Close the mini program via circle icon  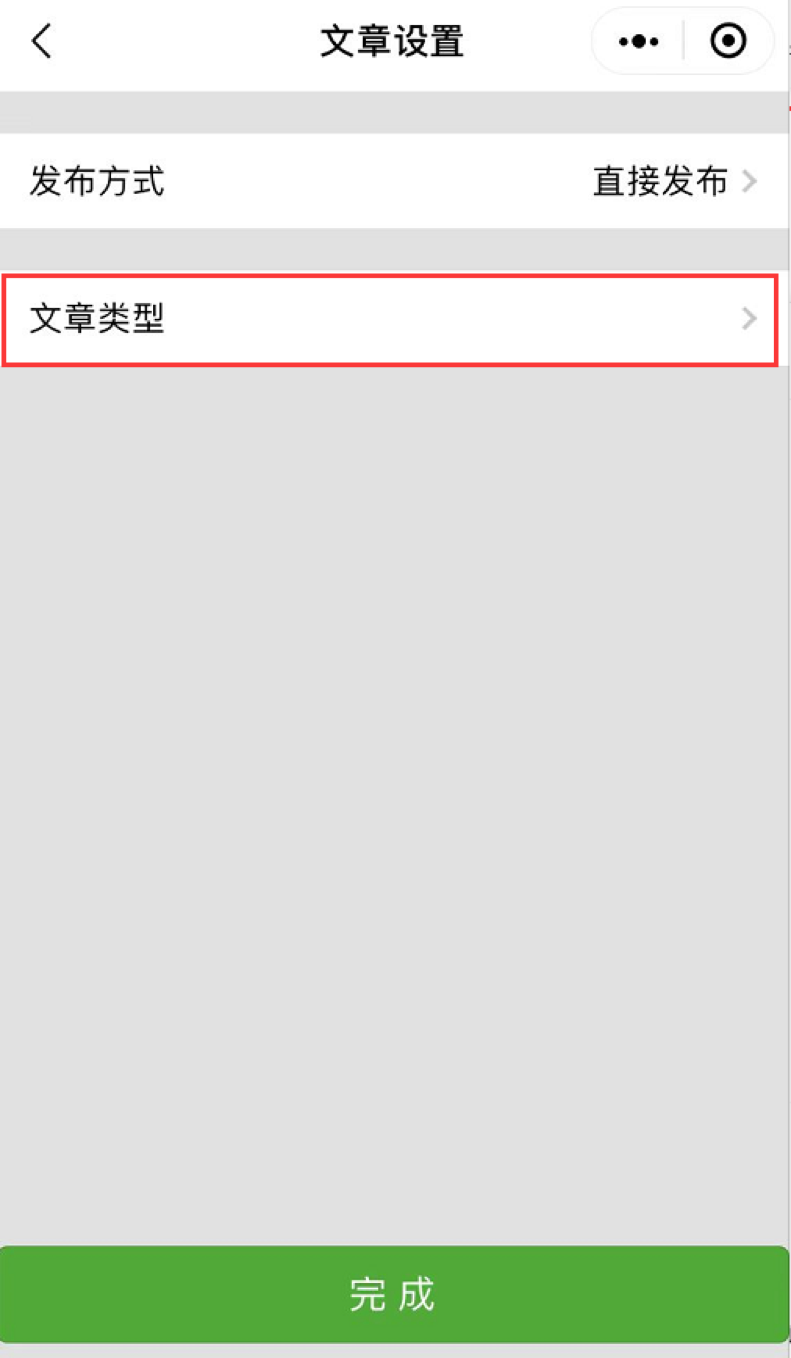point(728,42)
